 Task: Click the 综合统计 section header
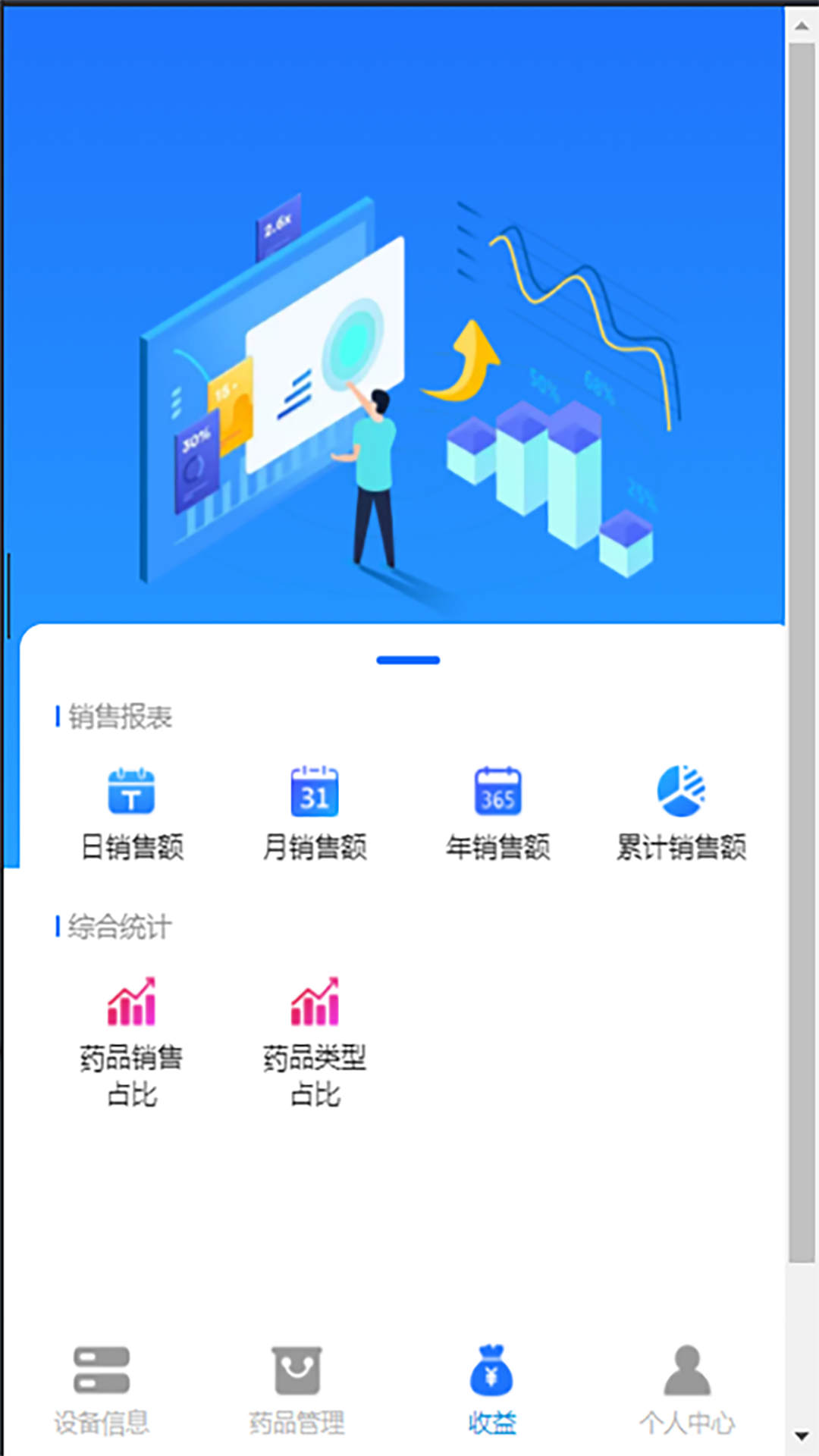click(x=118, y=926)
